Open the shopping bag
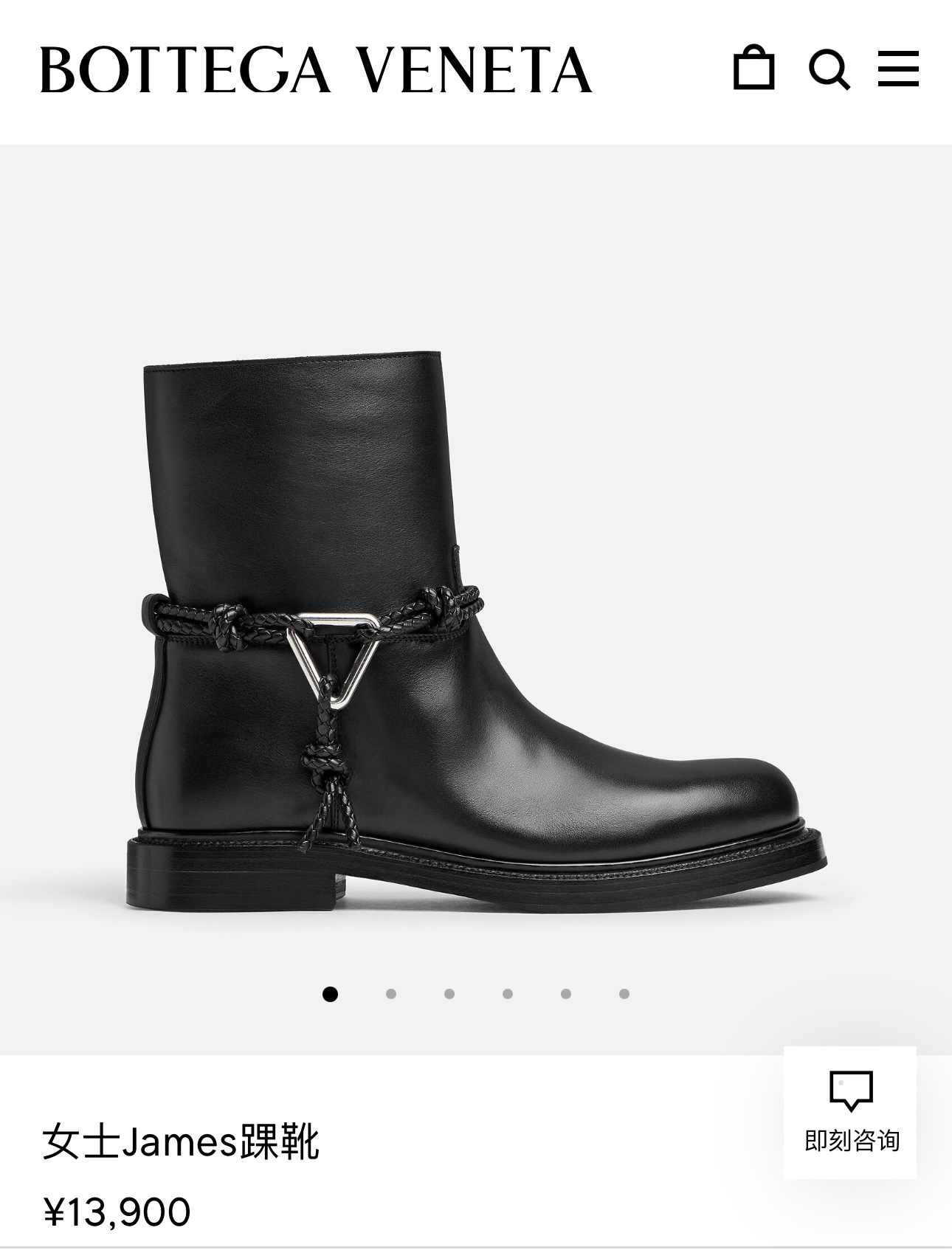Viewport: 952px width, 1250px height. click(x=753, y=69)
